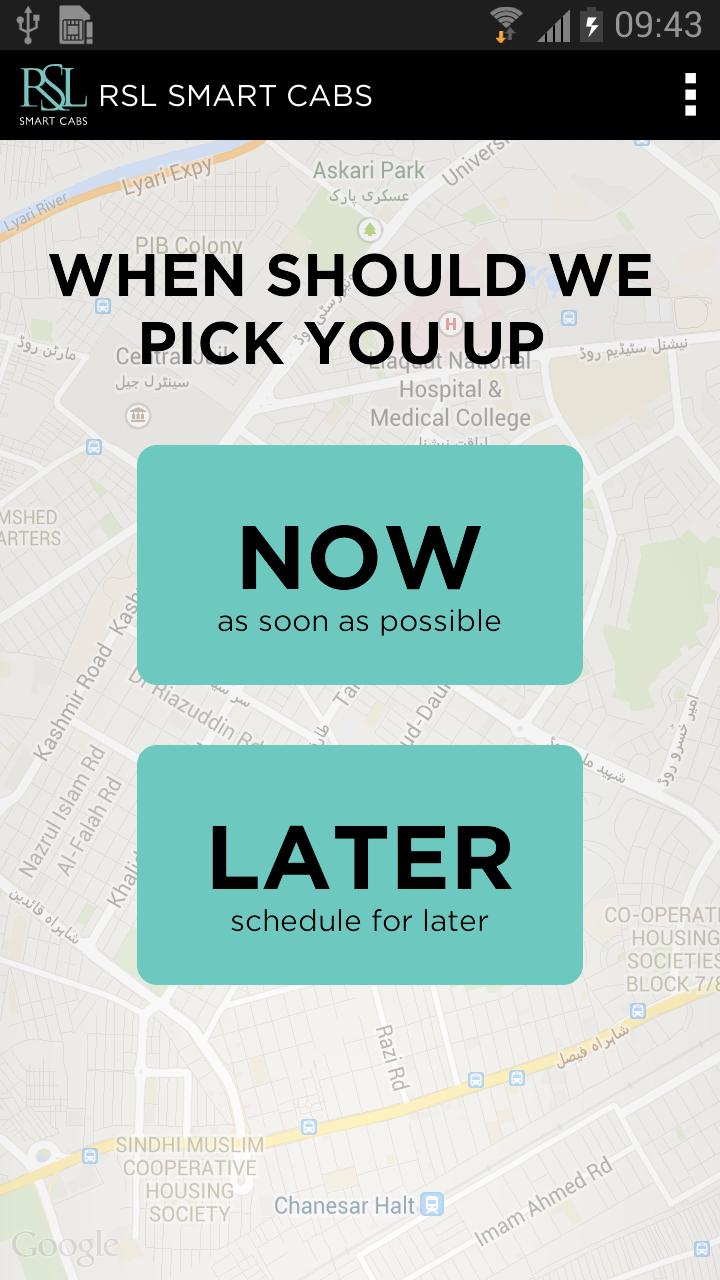Open the overflow menu
This screenshot has width=720, height=1280.
point(689,95)
